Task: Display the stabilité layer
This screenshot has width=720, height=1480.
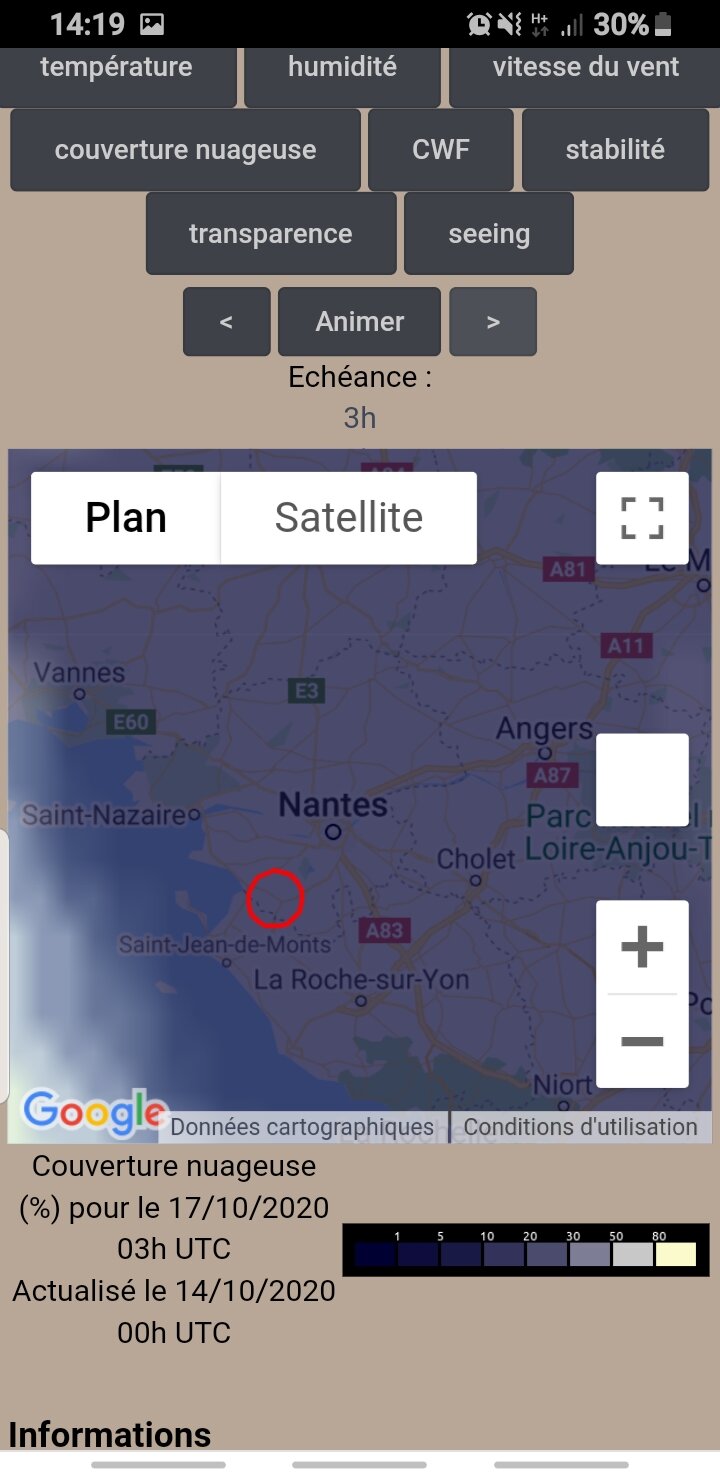Action: click(615, 150)
